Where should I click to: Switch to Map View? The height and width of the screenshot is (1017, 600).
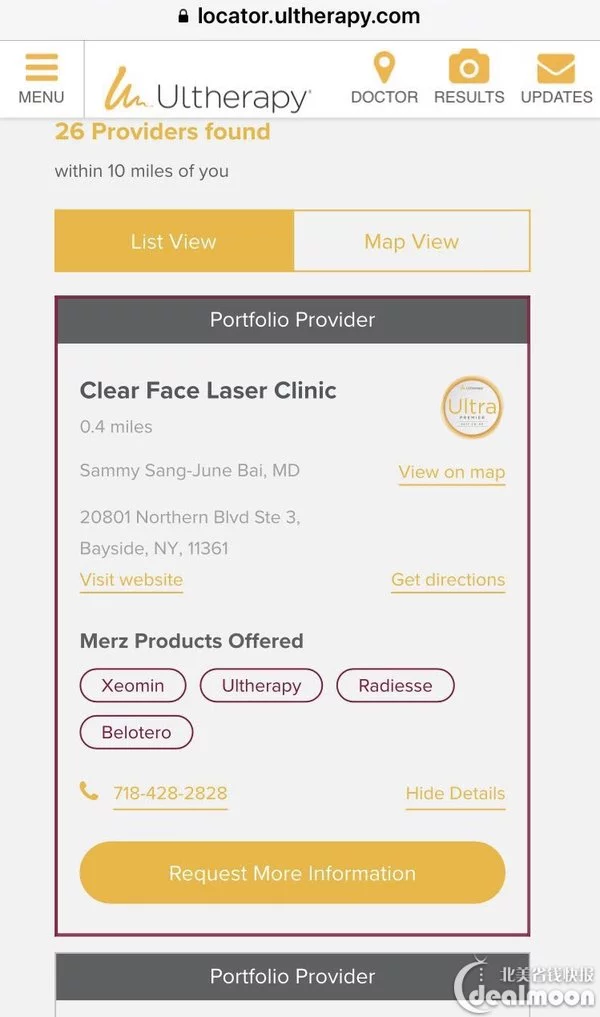412,241
